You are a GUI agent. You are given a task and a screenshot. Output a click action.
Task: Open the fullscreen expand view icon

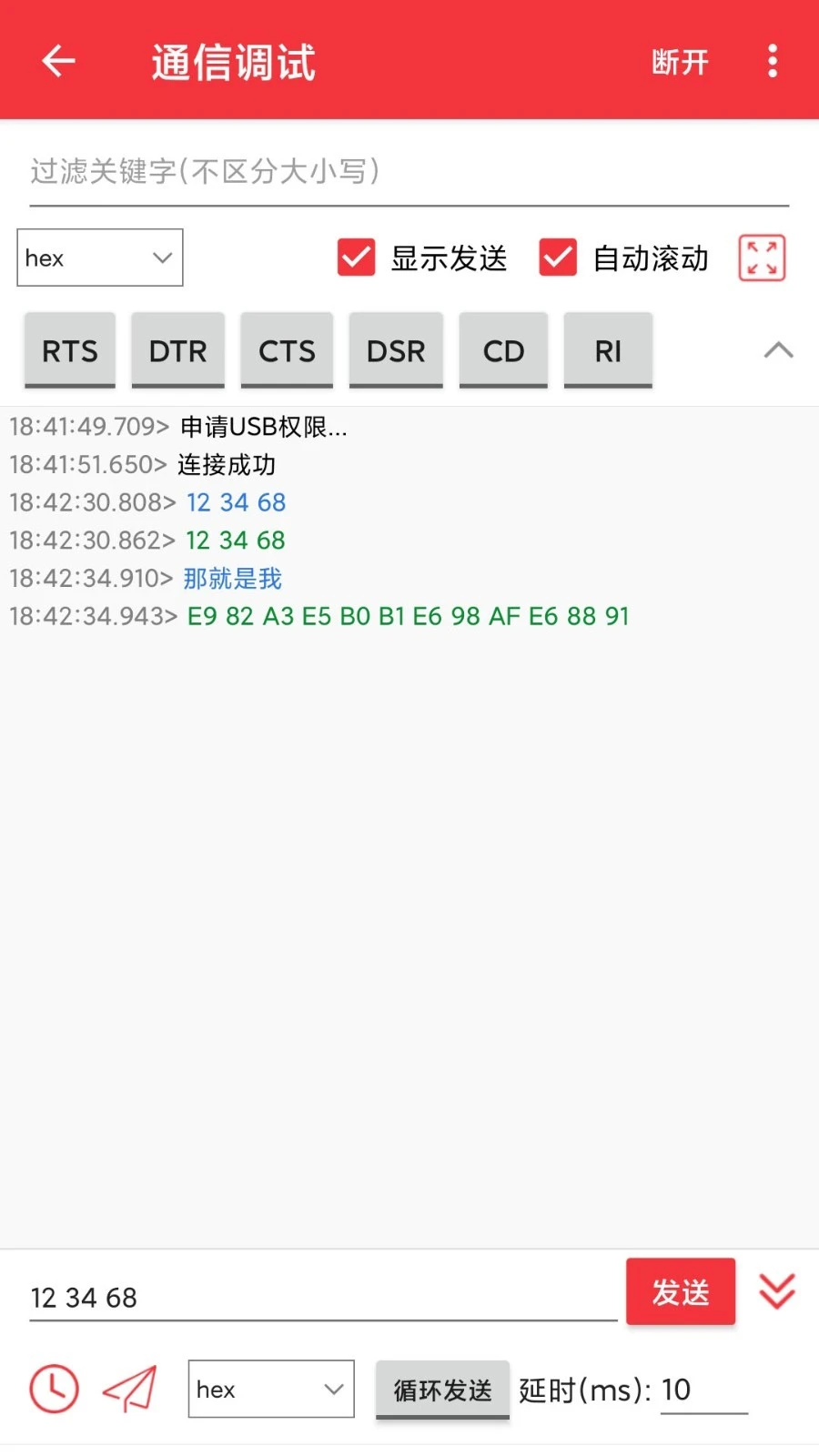point(763,258)
